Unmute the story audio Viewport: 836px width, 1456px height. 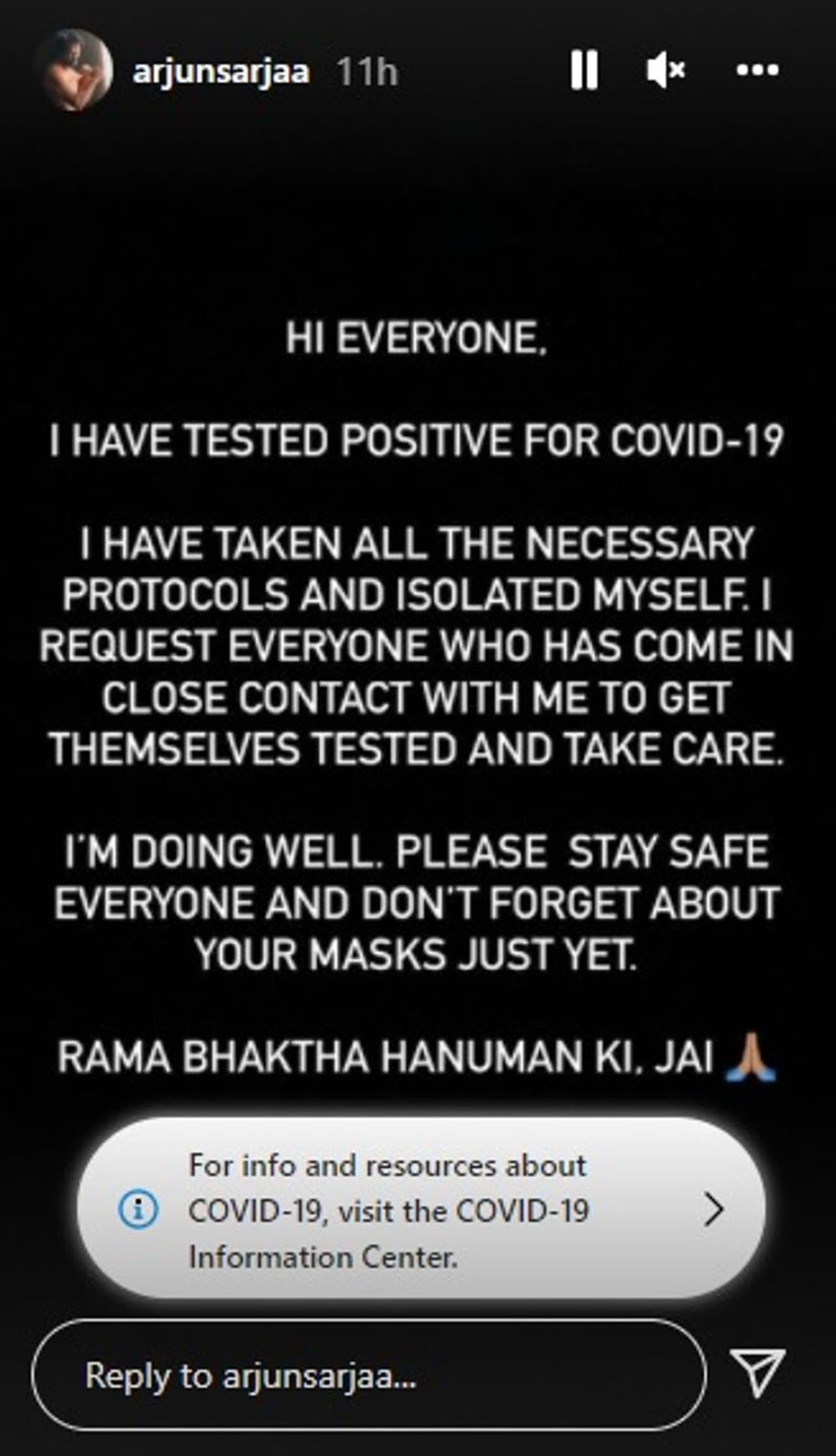pyautogui.click(x=666, y=70)
